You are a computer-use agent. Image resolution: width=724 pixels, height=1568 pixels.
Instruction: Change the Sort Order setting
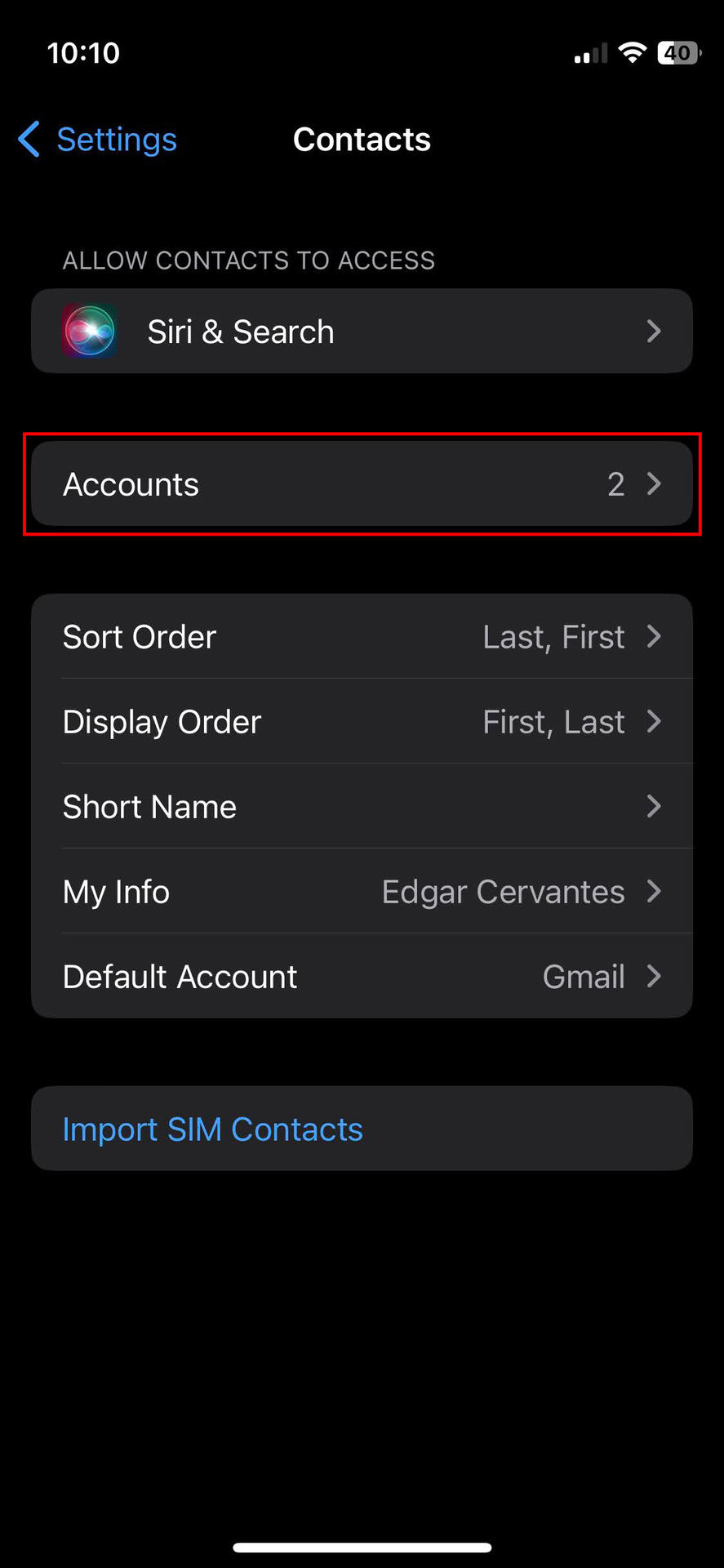[x=362, y=637]
